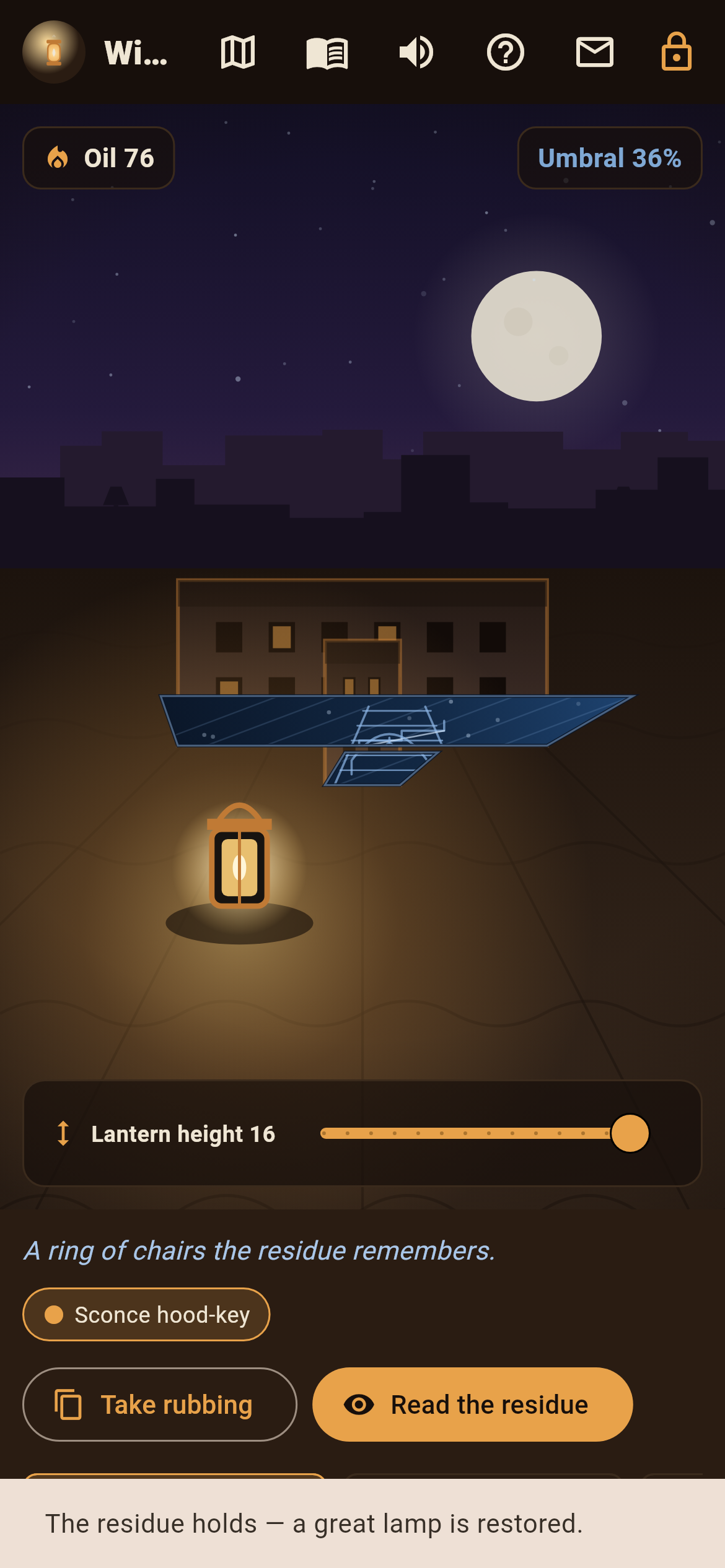725x1568 pixels.
Task: Open the help question mark
Action: (x=506, y=52)
